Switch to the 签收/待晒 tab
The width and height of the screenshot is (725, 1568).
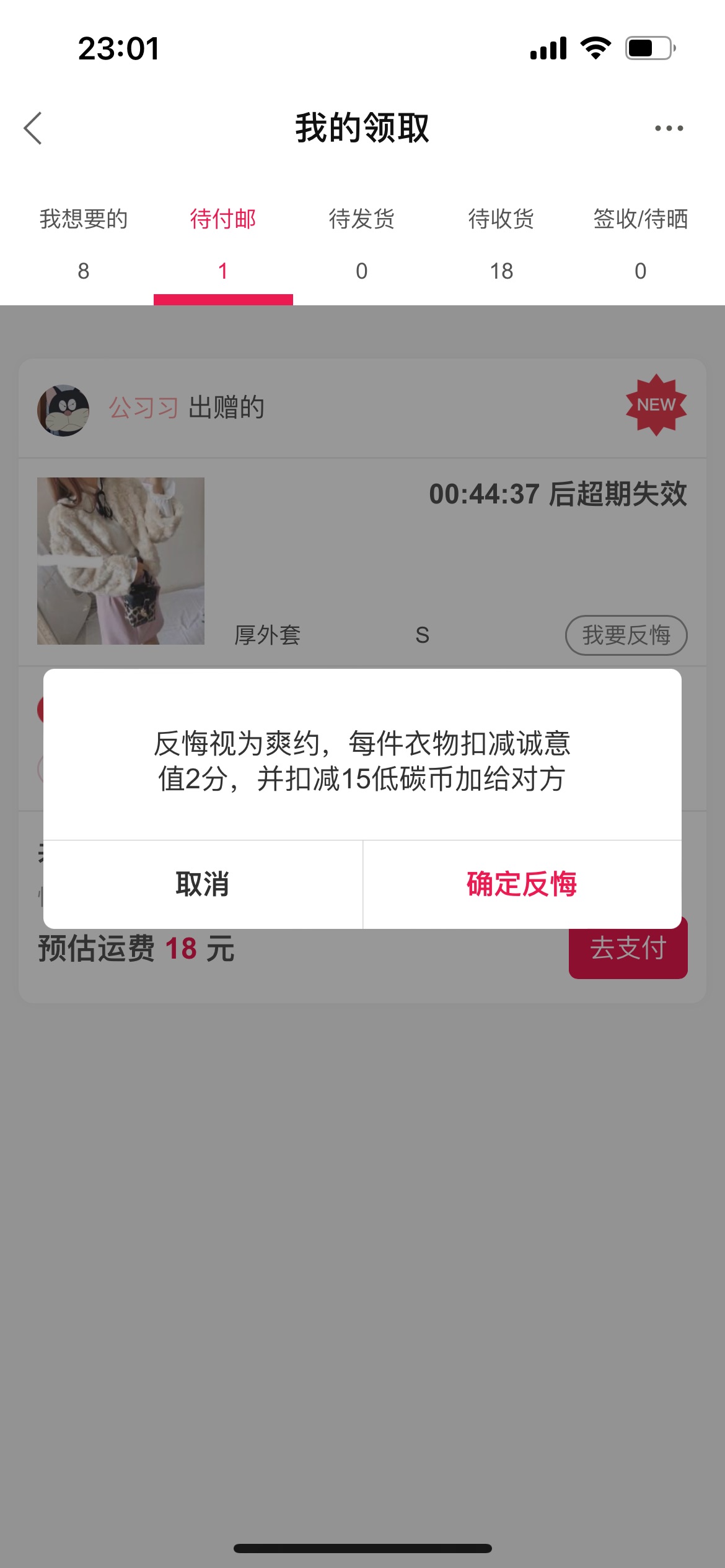pyautogui.click(x=641, y=244)
